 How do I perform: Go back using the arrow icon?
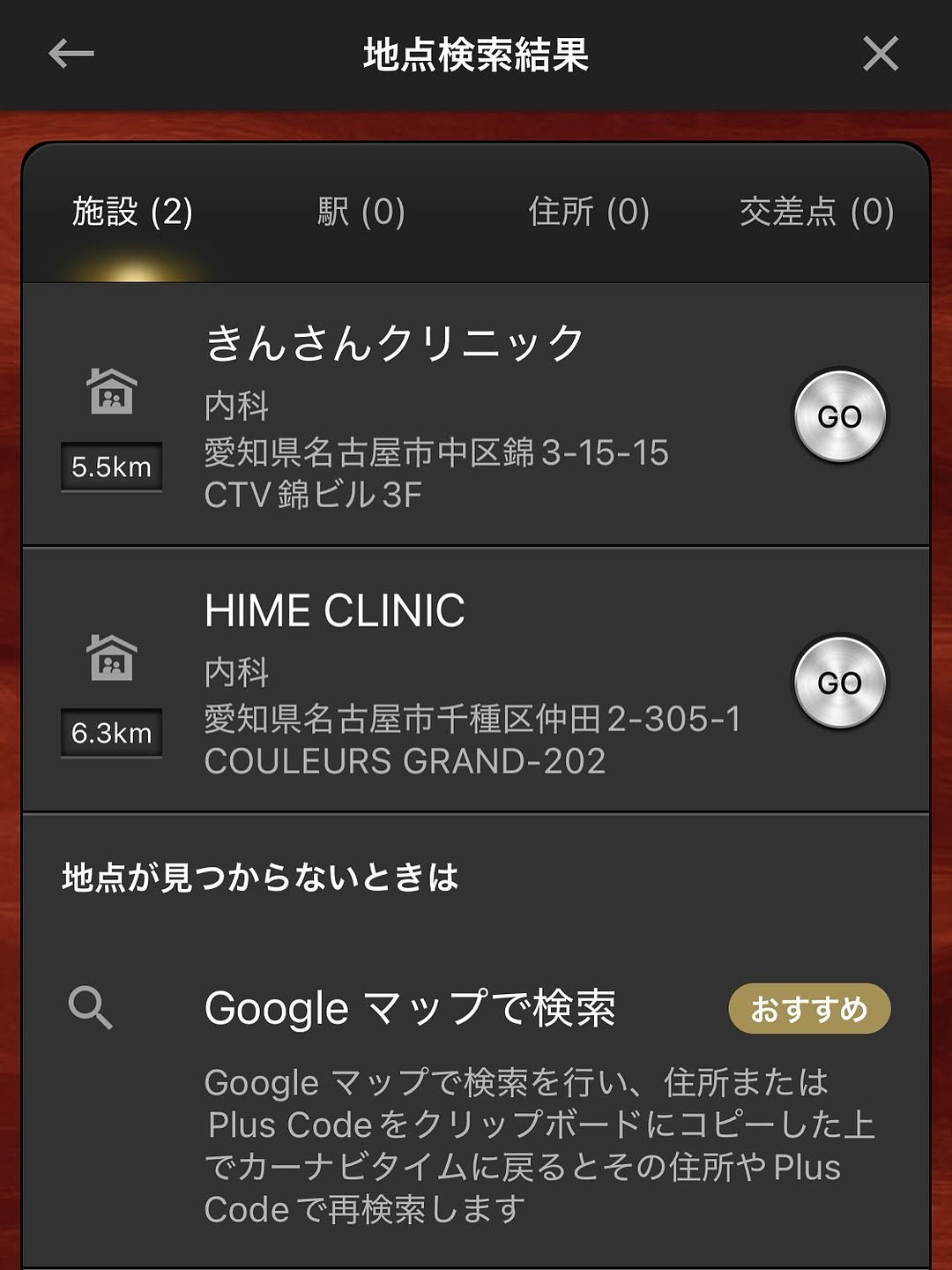click(71, 54)
